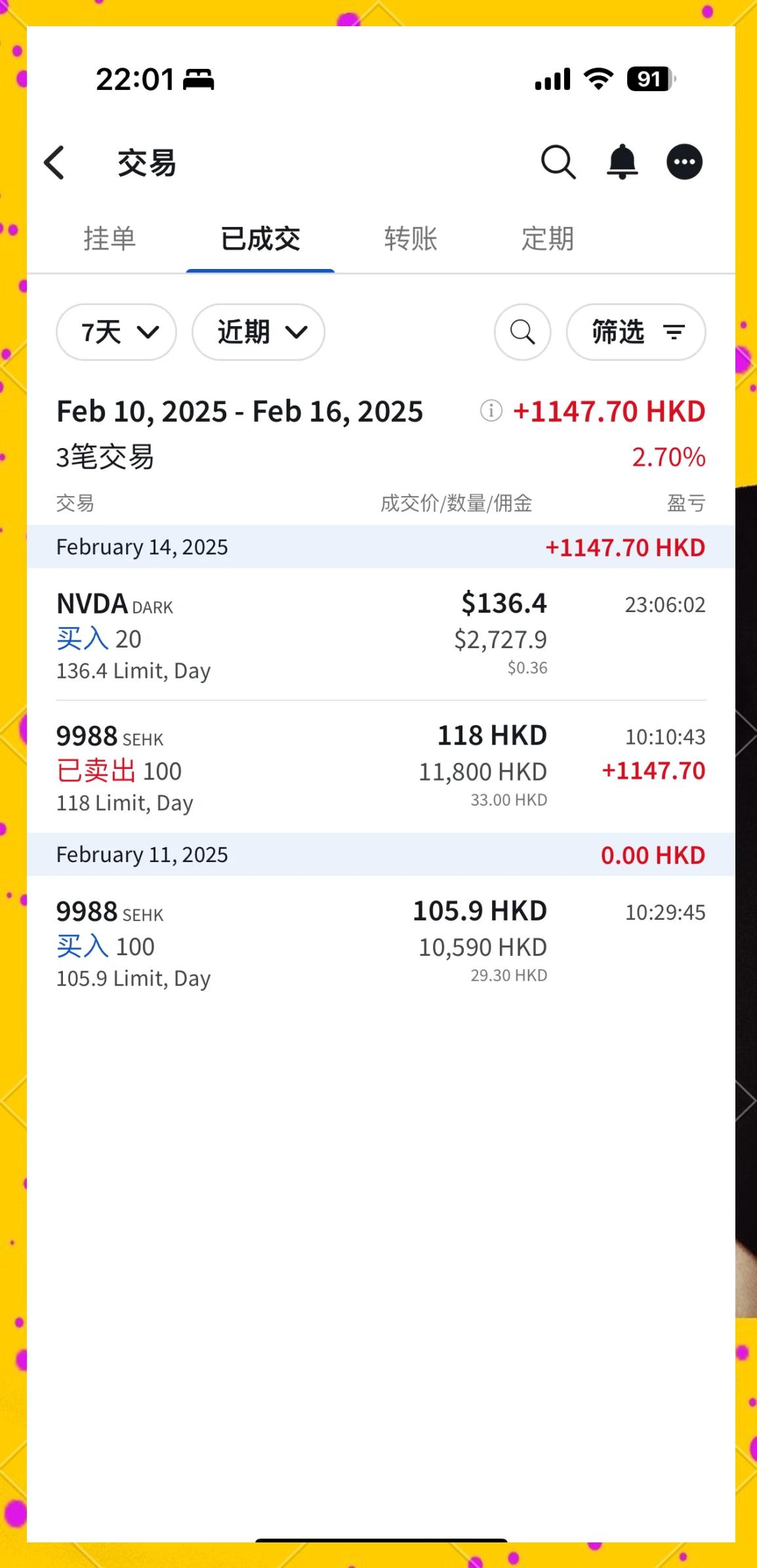This screenshot has height=1568, width=757.
Task: Open the 9988 买入 100 trade
Action: tap(380, 943)
